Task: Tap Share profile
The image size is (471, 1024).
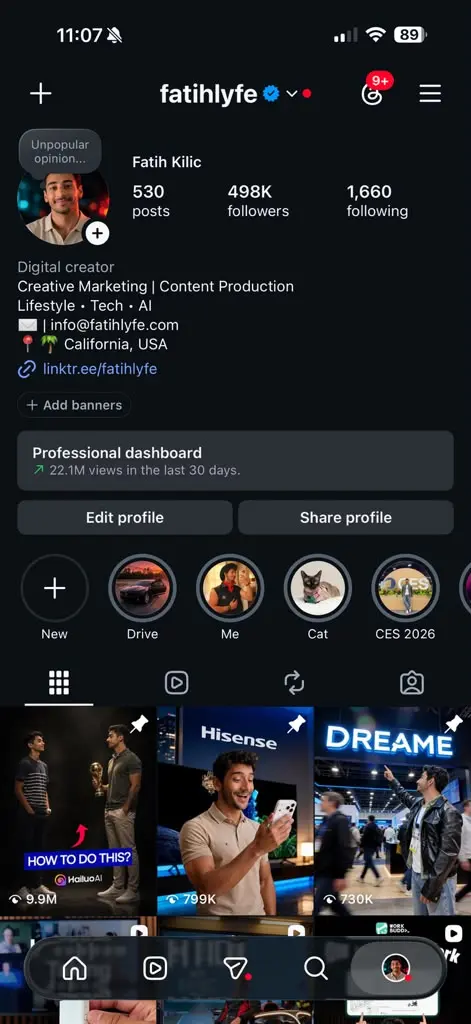Action: click(x=346, y=518)
